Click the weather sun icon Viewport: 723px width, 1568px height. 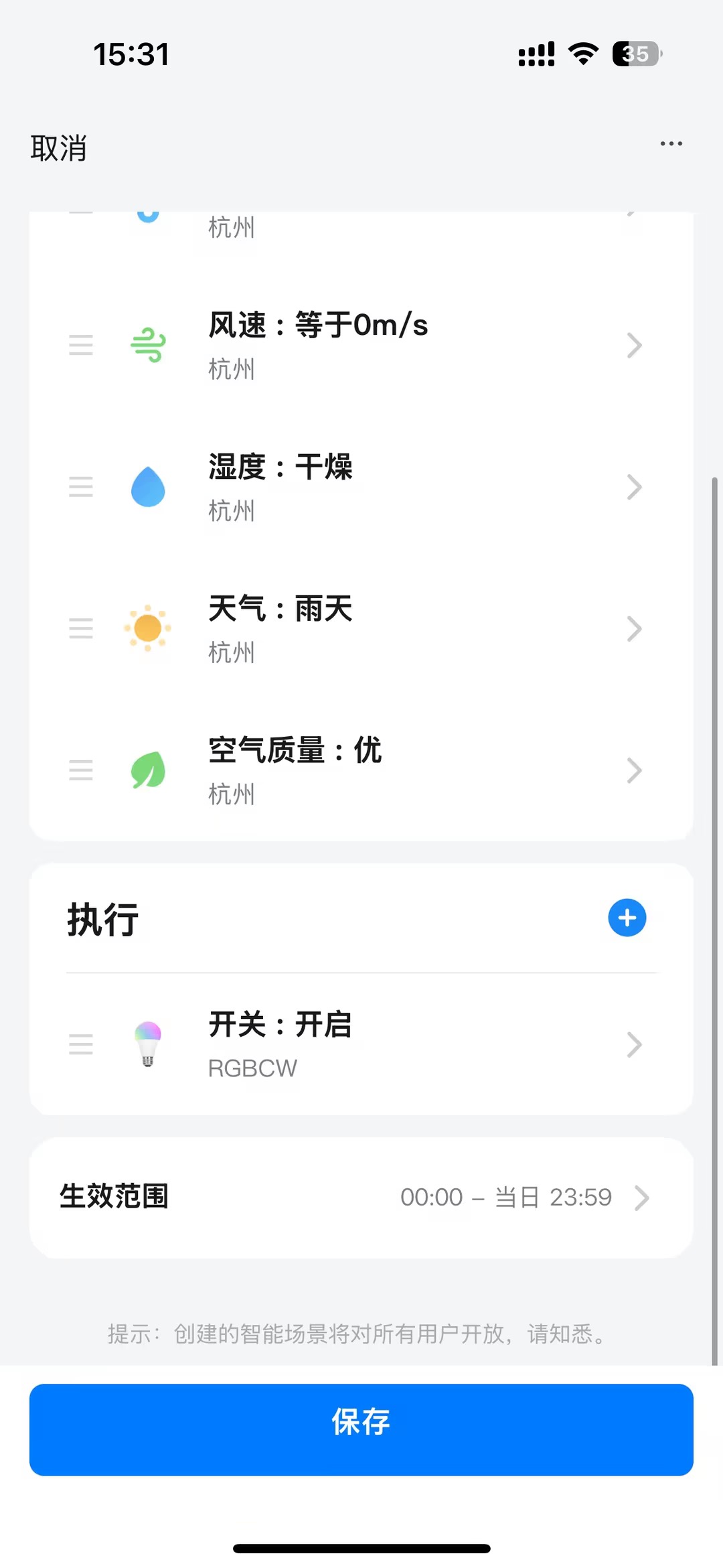(x=149, y=629)
